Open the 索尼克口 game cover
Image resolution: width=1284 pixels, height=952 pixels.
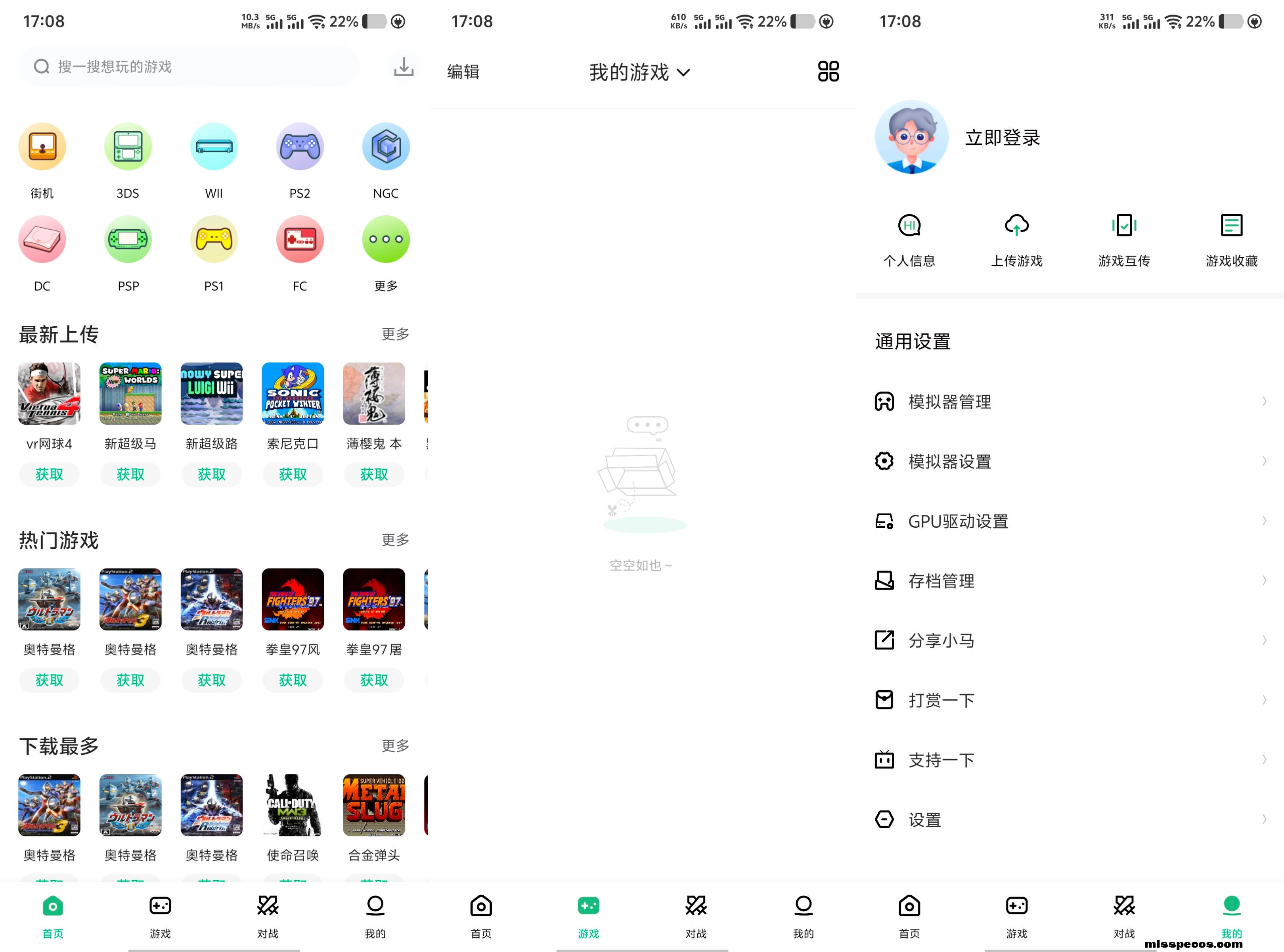coord(293,394)
